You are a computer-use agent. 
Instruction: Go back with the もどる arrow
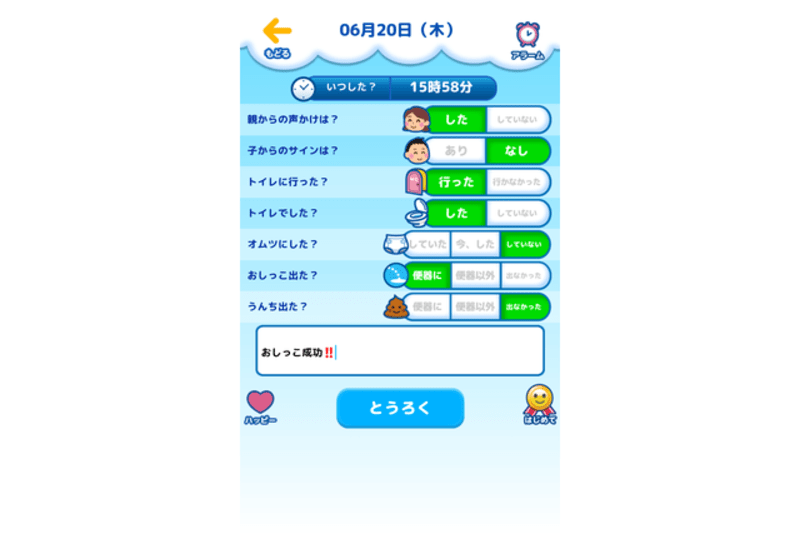(277, 35)
